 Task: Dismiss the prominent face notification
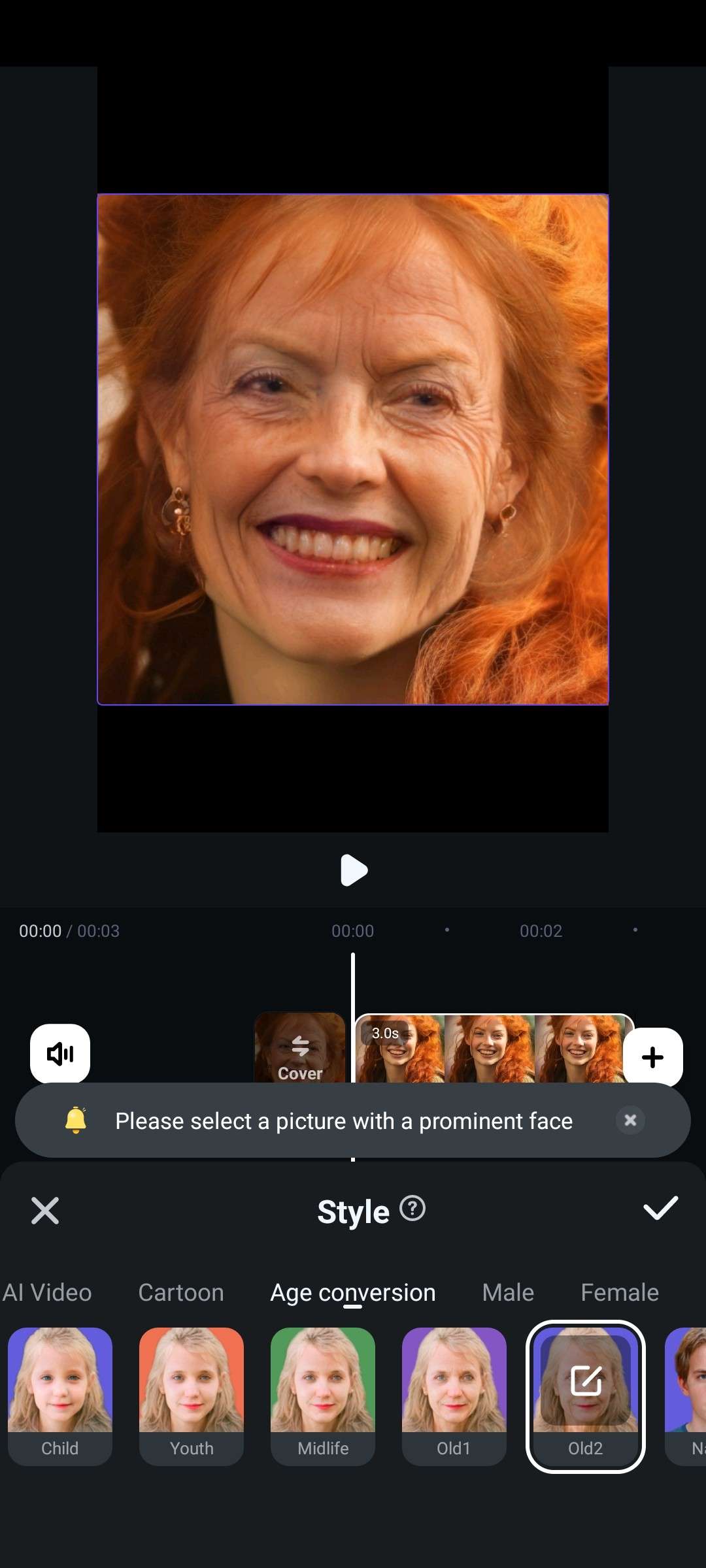click(630, 1120)
